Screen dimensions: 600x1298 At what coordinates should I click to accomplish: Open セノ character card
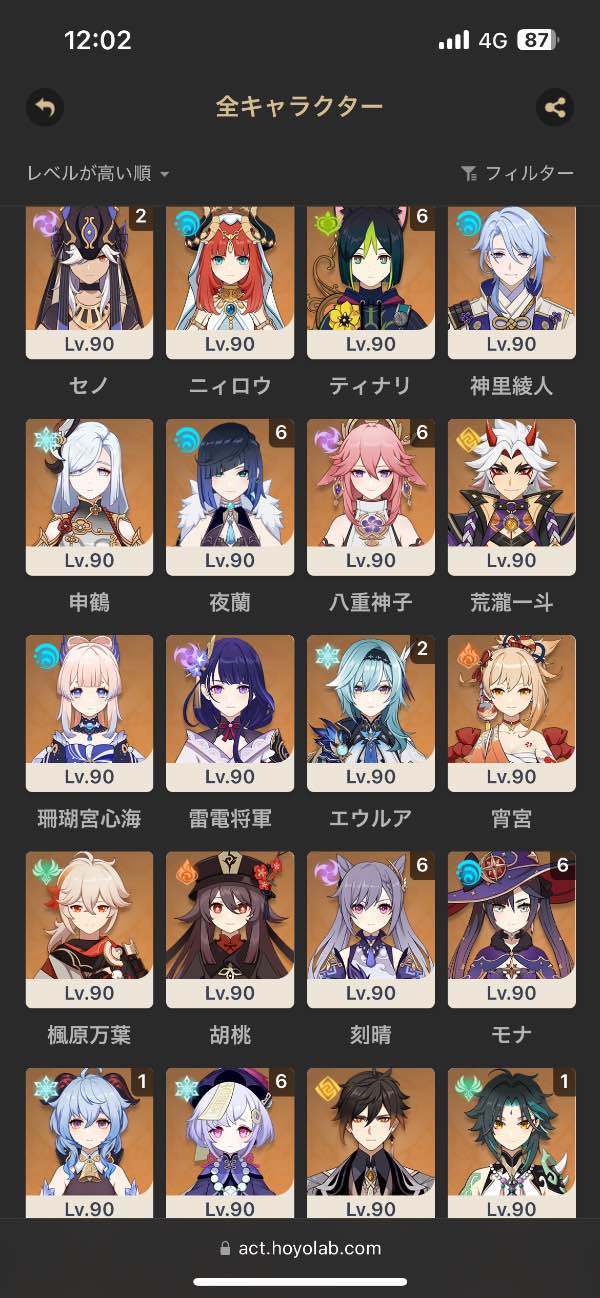(89, 282)
